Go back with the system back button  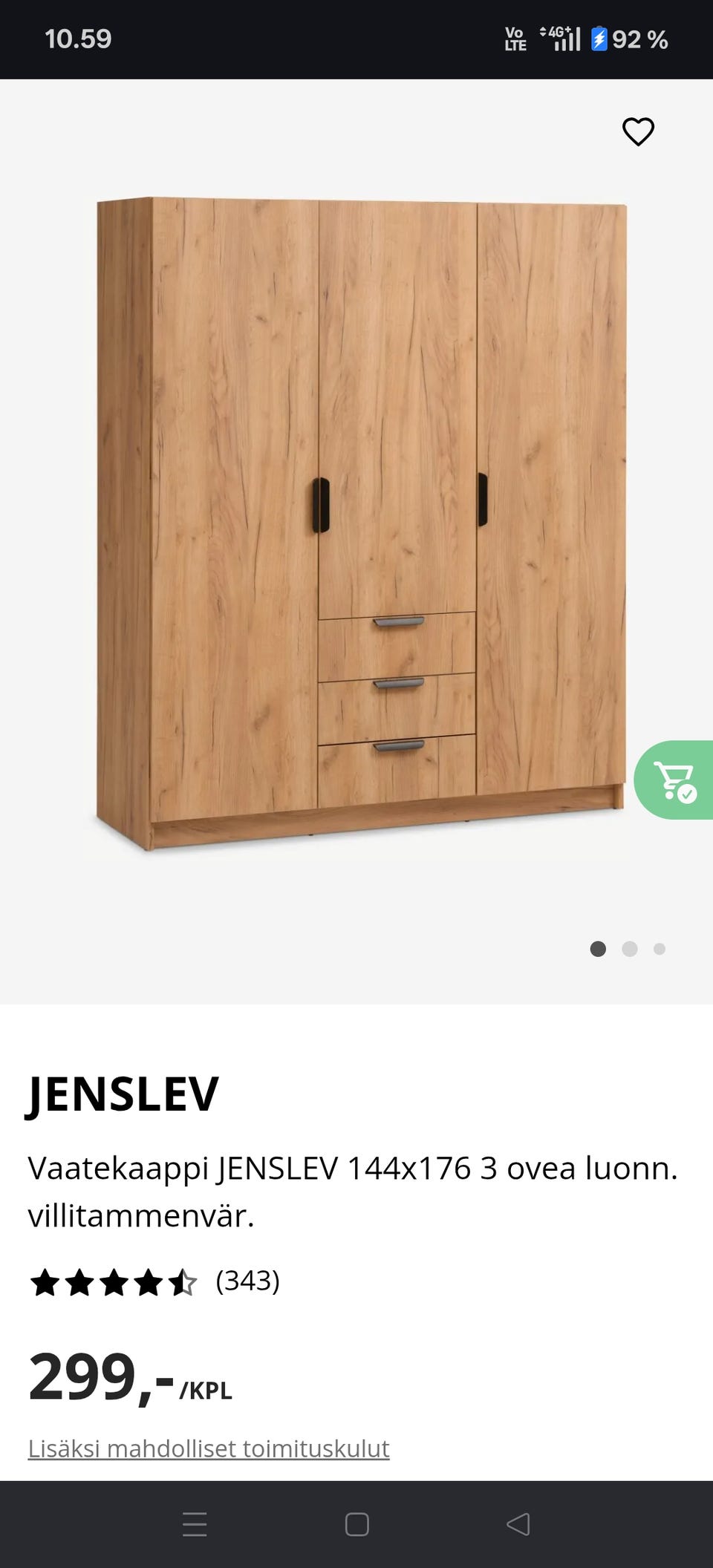coord(518,1524)
